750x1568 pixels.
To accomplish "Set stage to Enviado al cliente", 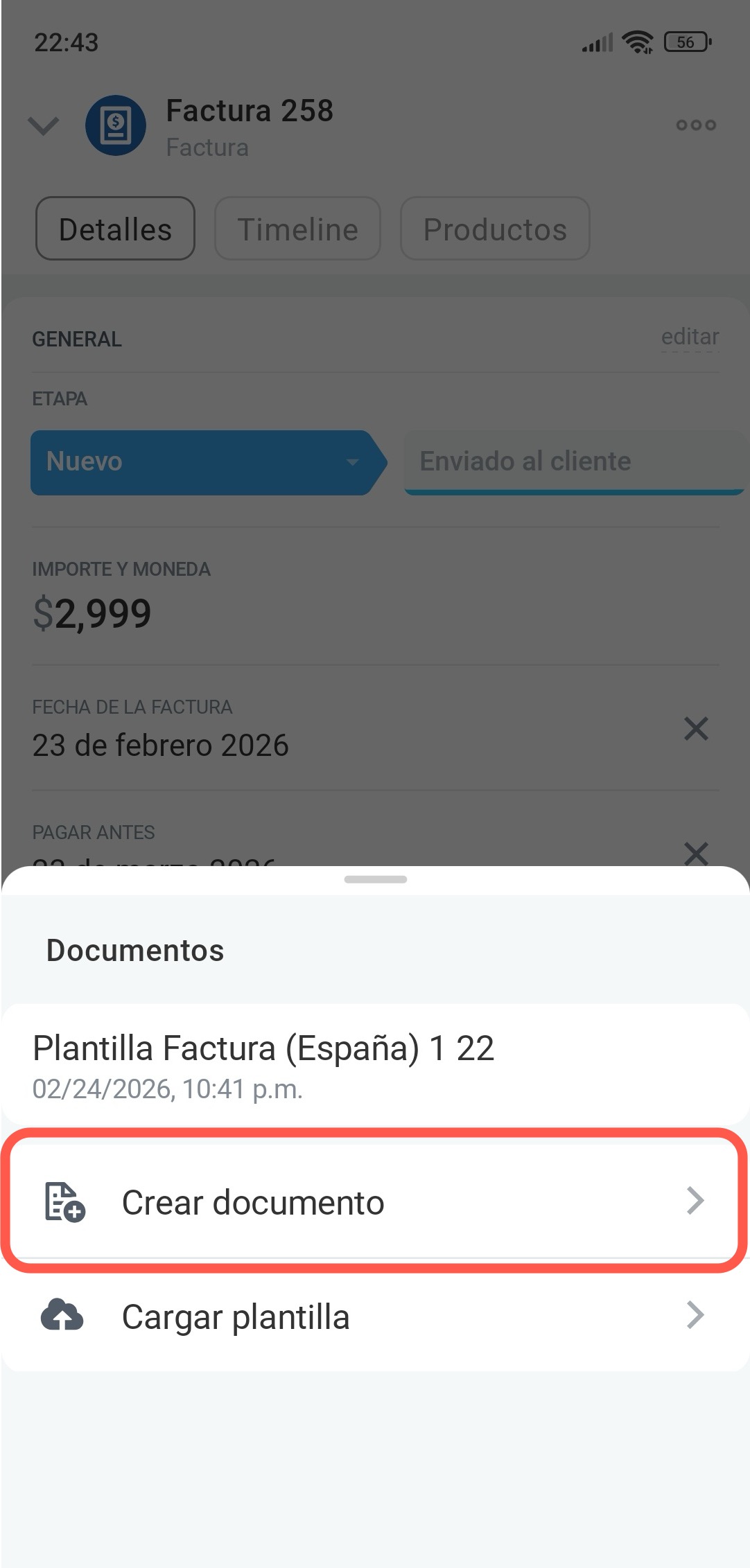I will tap(573, 462).
